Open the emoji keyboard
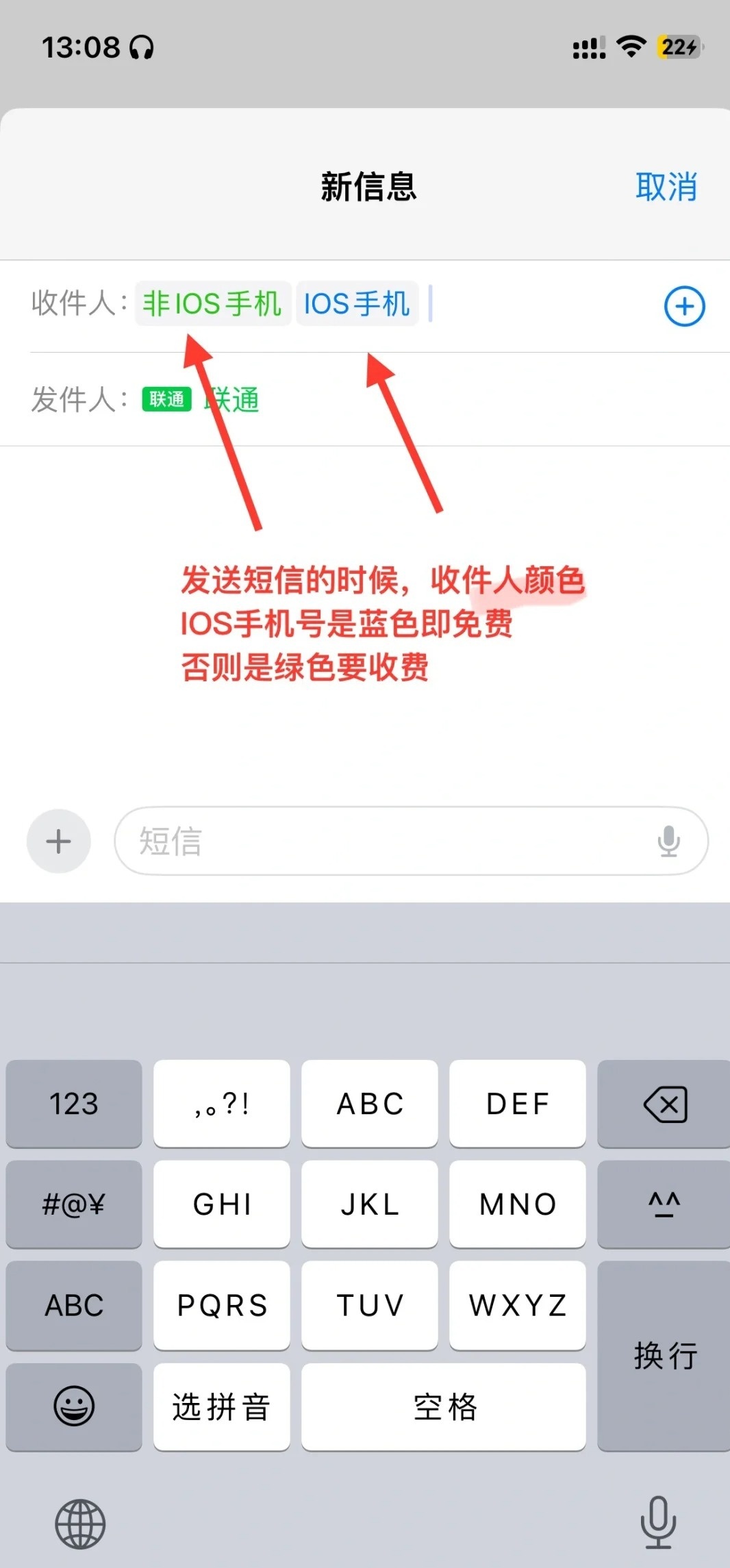 [x=74, y=1406]
